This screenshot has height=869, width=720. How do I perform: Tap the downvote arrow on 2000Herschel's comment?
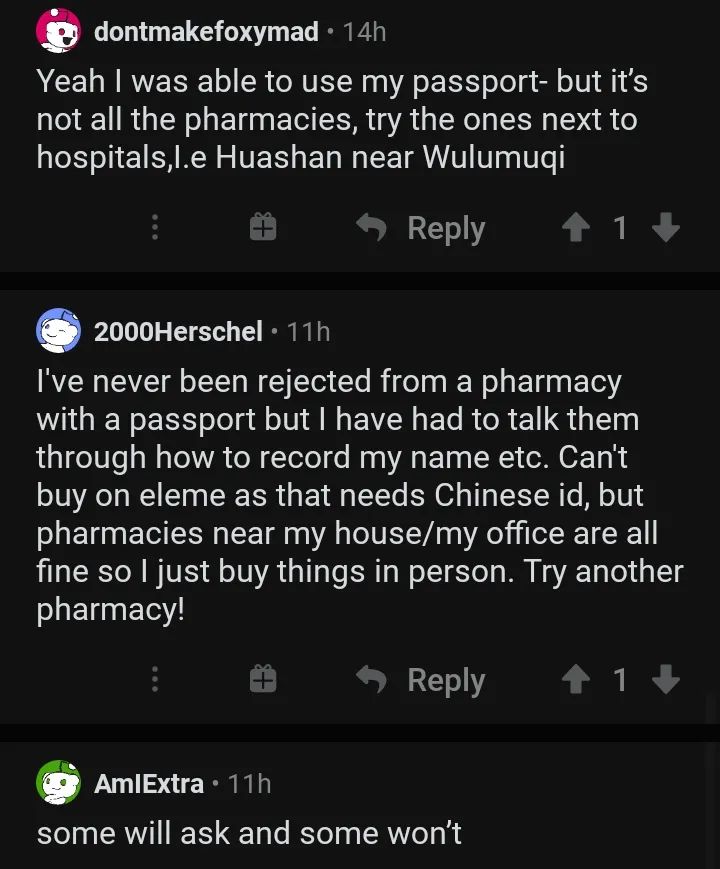pyautogui.click(x=665, y=680)
